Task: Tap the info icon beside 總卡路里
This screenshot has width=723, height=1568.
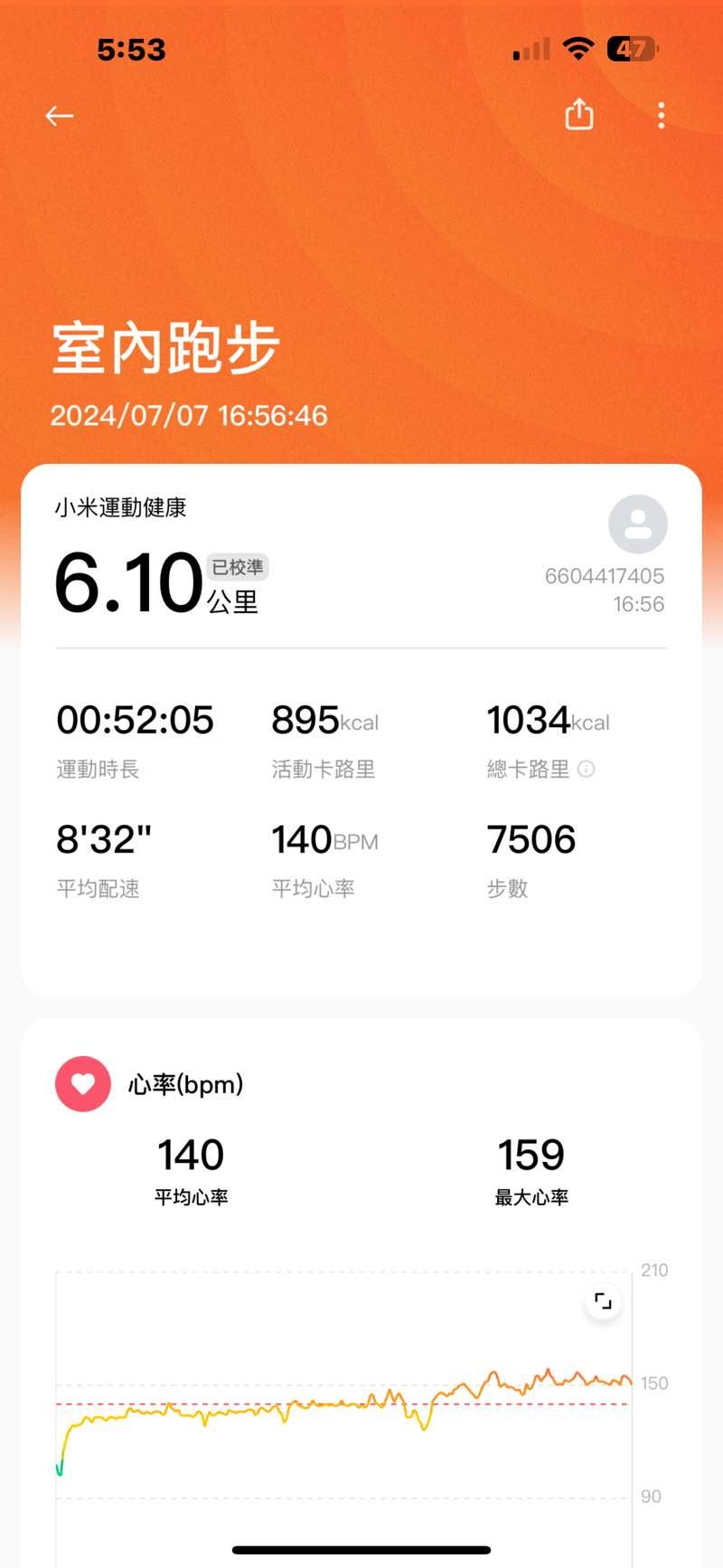Action: [587, 770]
